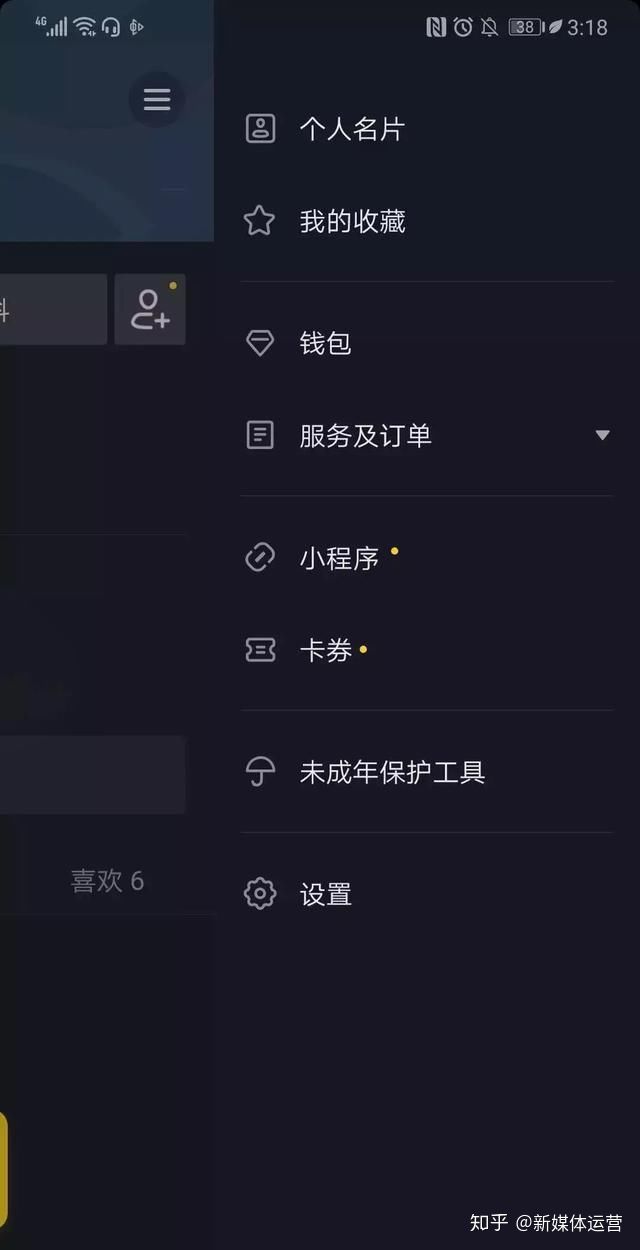Viewport: 640px width, 1250px height.
Task: Open 设置 settings
Action: [x=427, y=894]
